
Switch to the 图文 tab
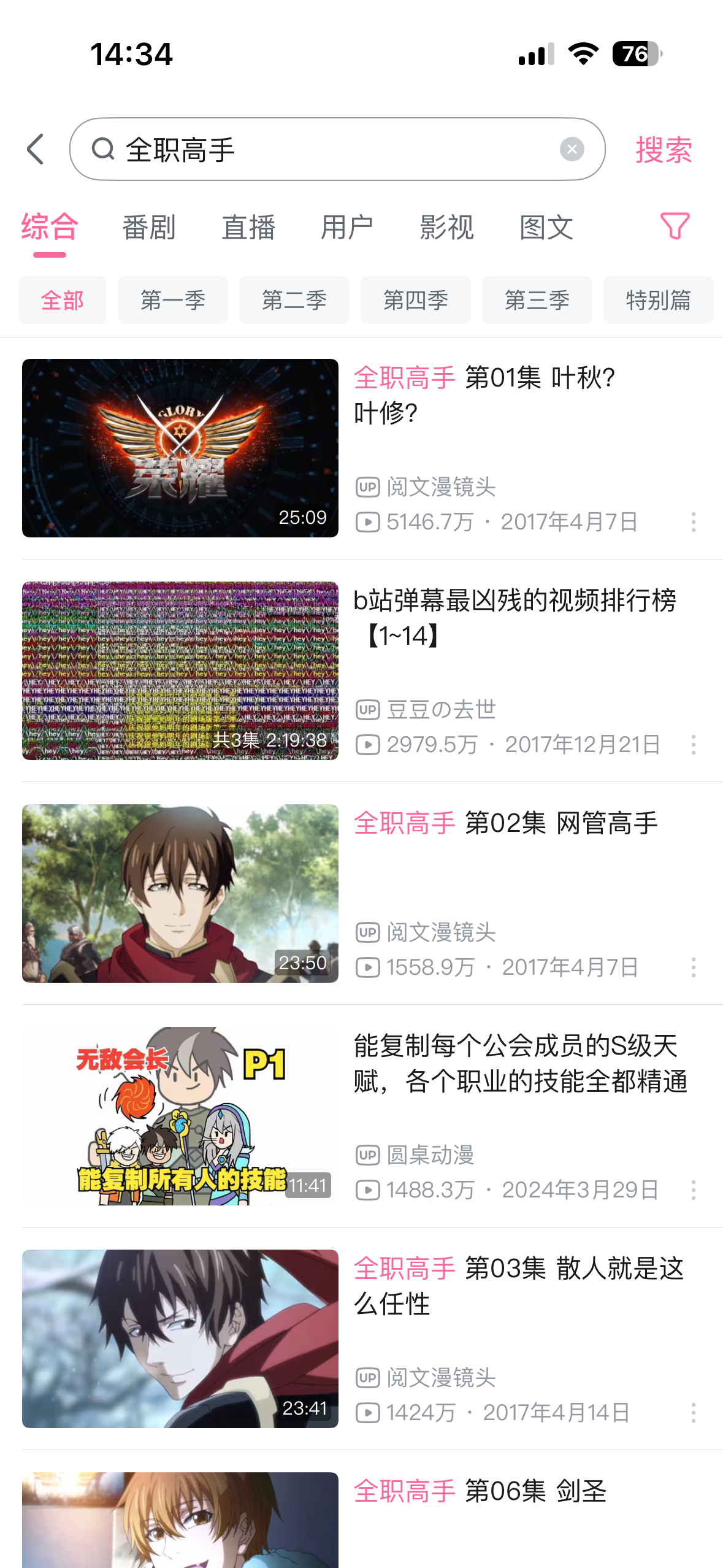[546, 228]
